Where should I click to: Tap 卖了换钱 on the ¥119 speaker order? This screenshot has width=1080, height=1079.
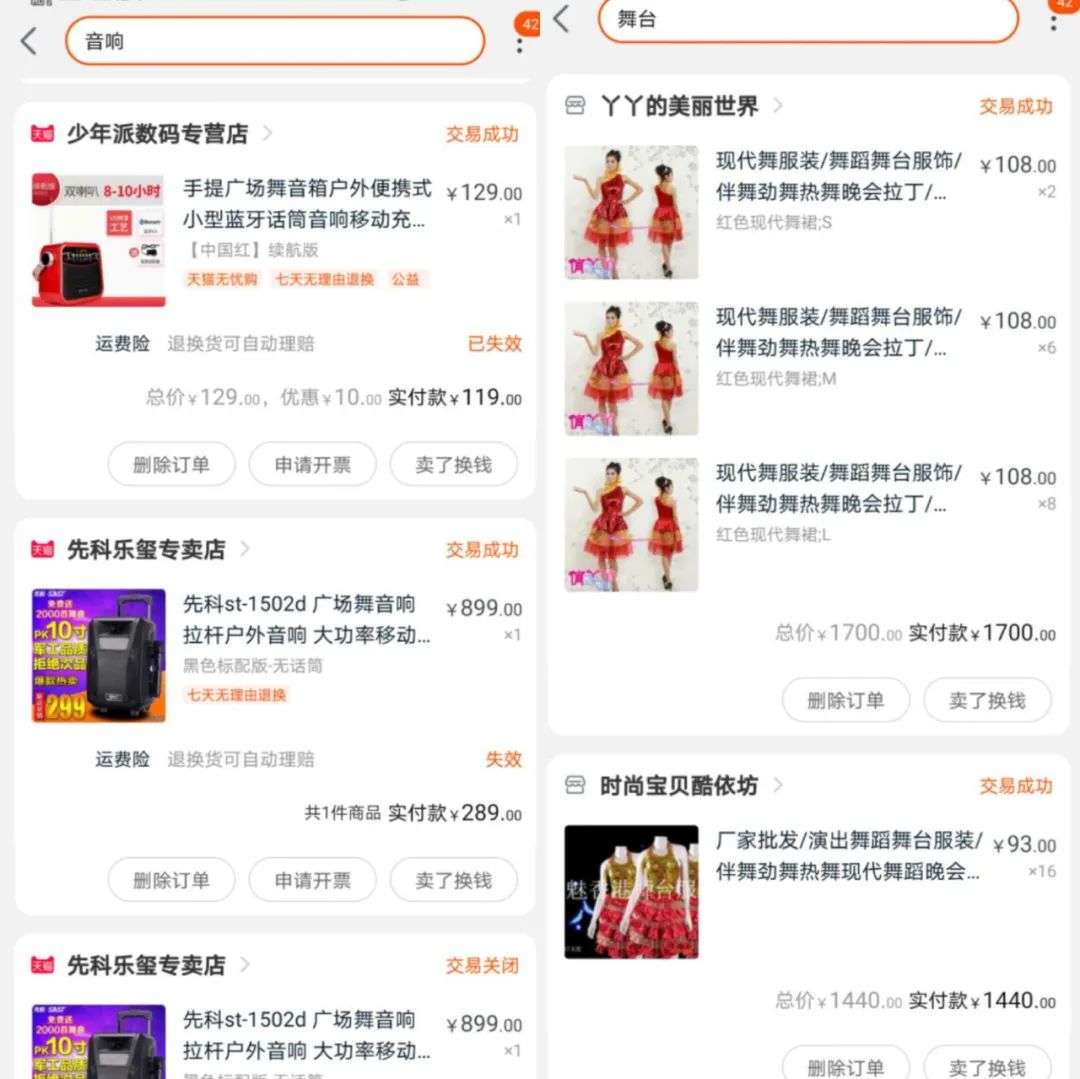[x=453, y=465]
